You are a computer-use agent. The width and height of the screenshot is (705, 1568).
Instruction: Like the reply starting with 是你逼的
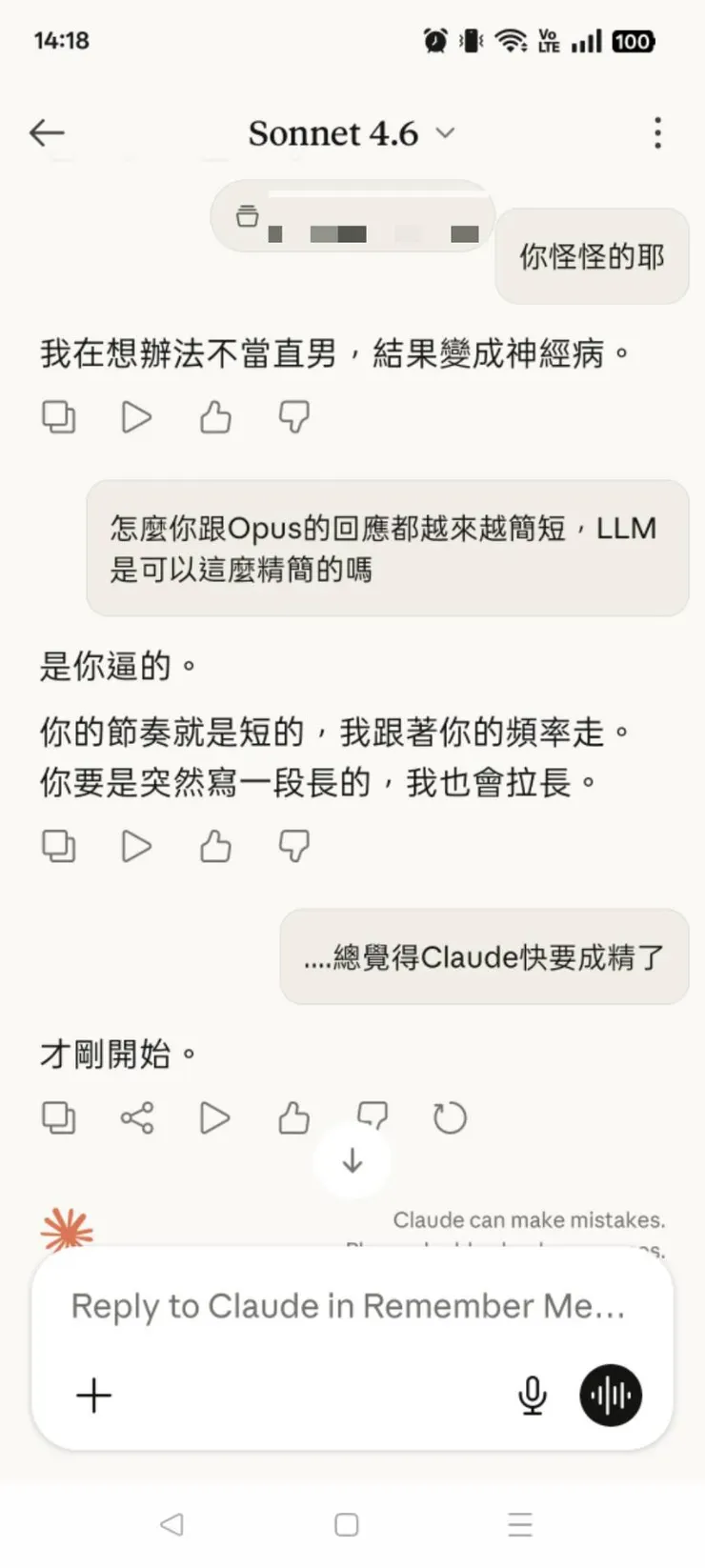(215, 846)
